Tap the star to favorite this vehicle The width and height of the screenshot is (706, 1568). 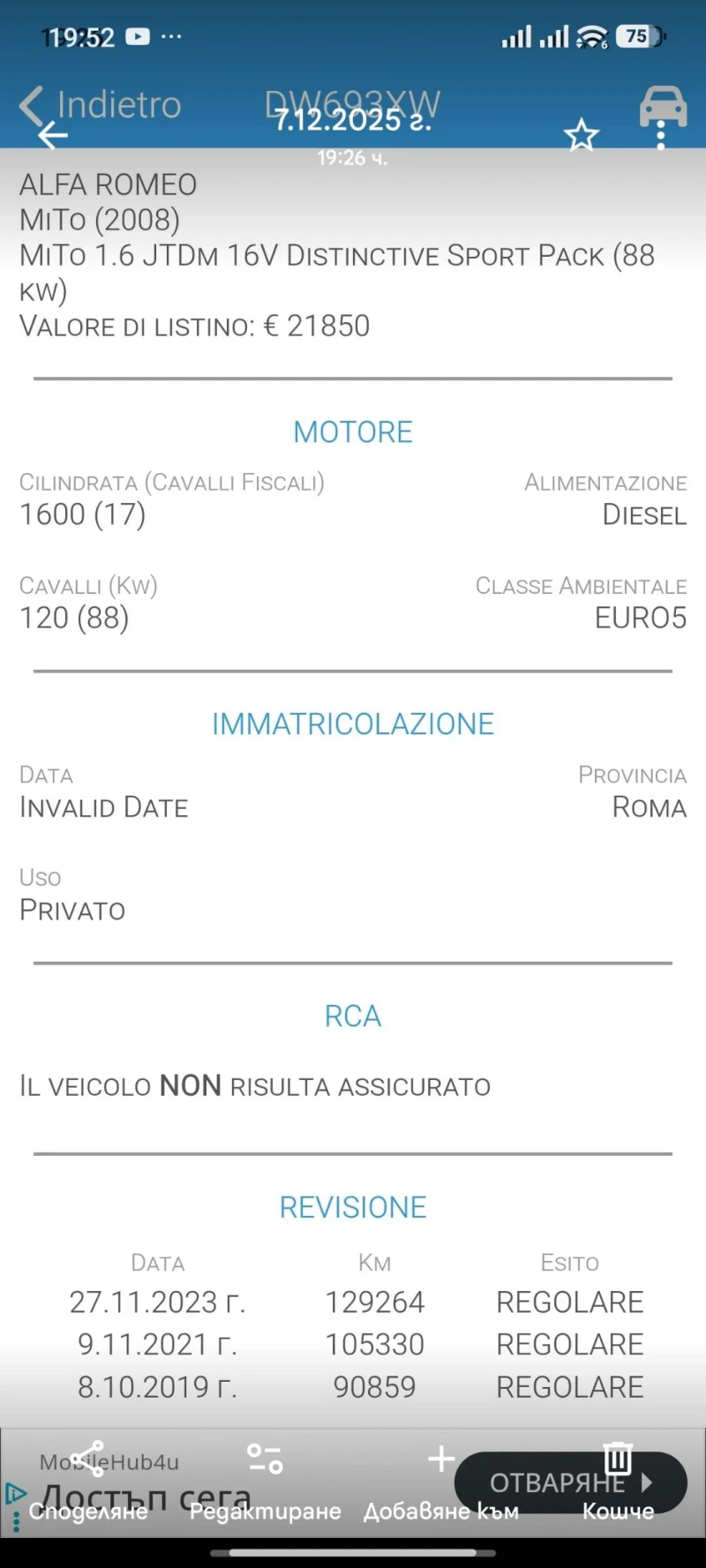point(582,134)
